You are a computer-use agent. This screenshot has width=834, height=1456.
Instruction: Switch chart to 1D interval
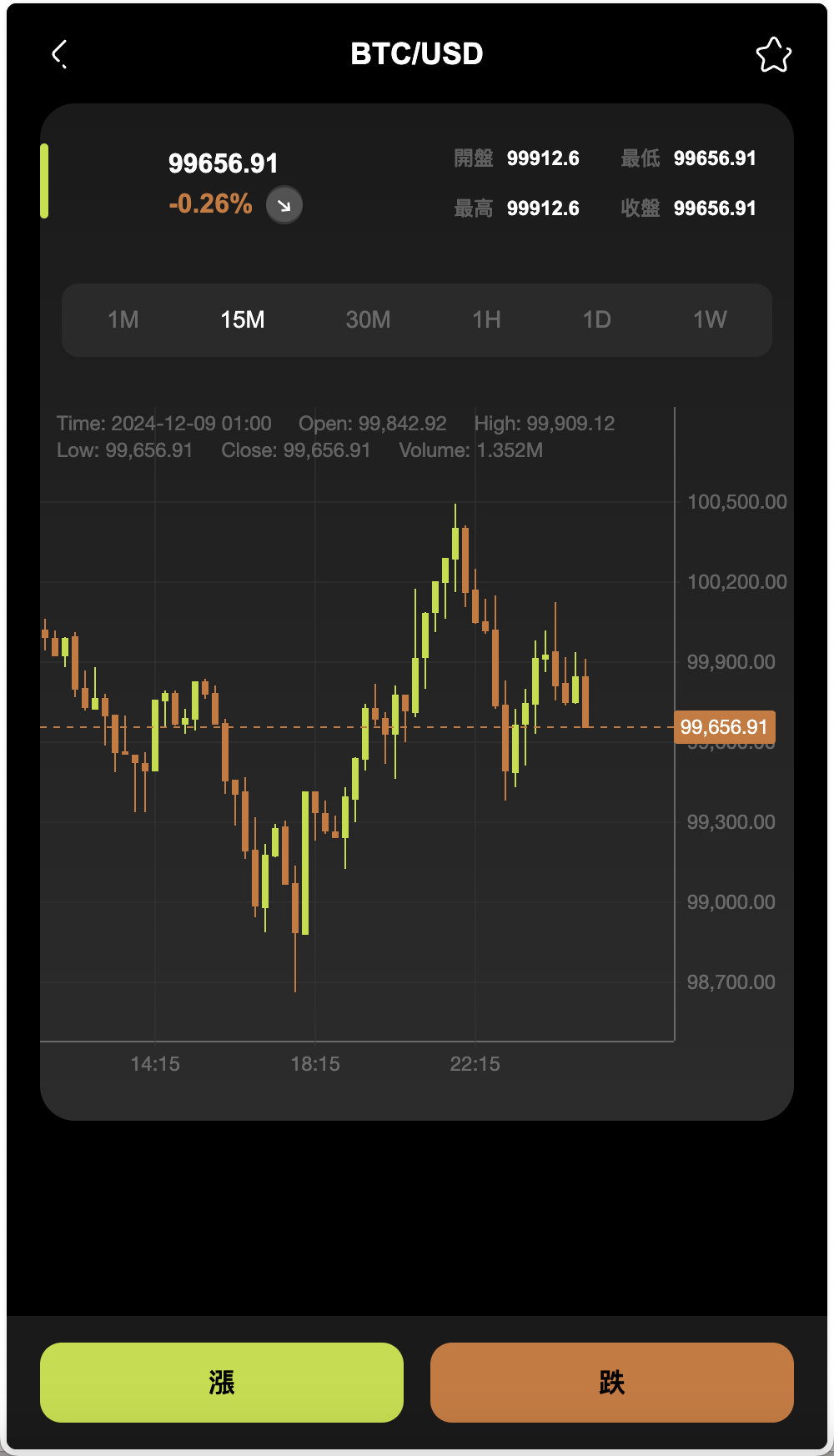(596, 320)
